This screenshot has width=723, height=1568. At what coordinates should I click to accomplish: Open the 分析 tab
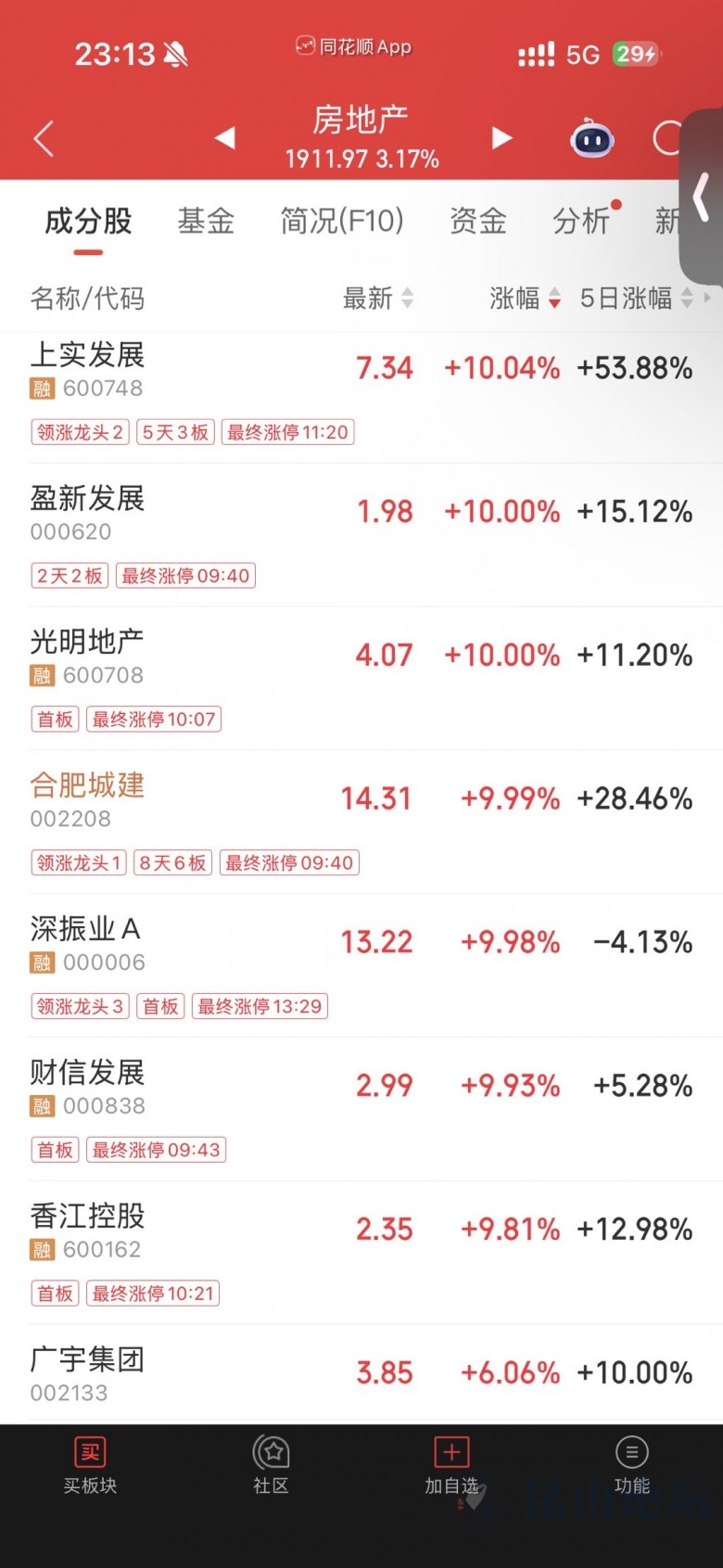pyautogui.click(x=581, y=221)
